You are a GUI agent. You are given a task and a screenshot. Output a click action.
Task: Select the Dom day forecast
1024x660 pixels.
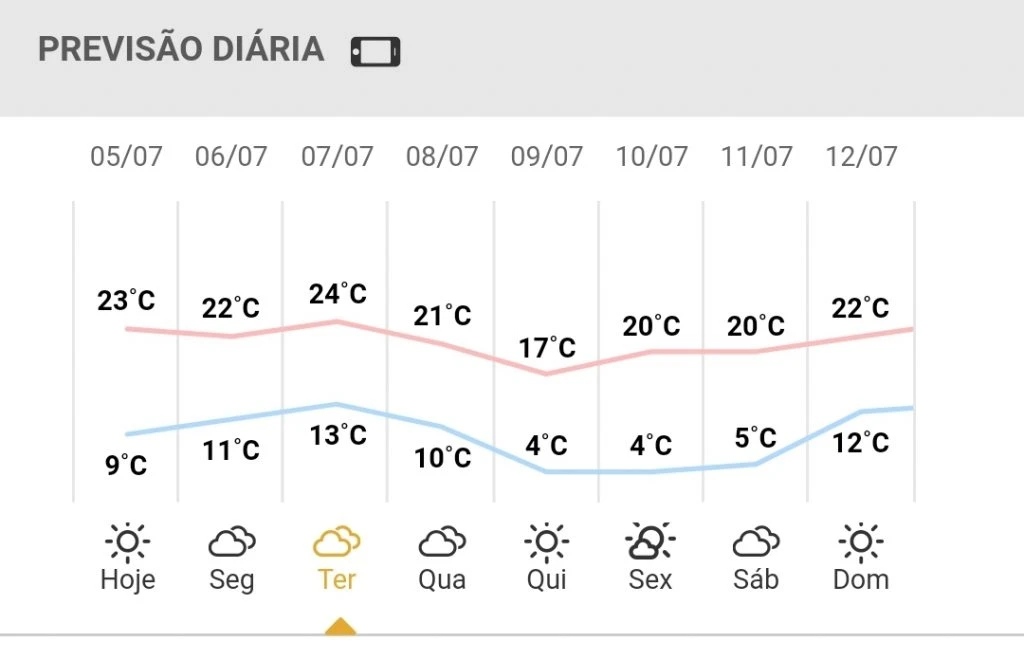tap(860, 558)
